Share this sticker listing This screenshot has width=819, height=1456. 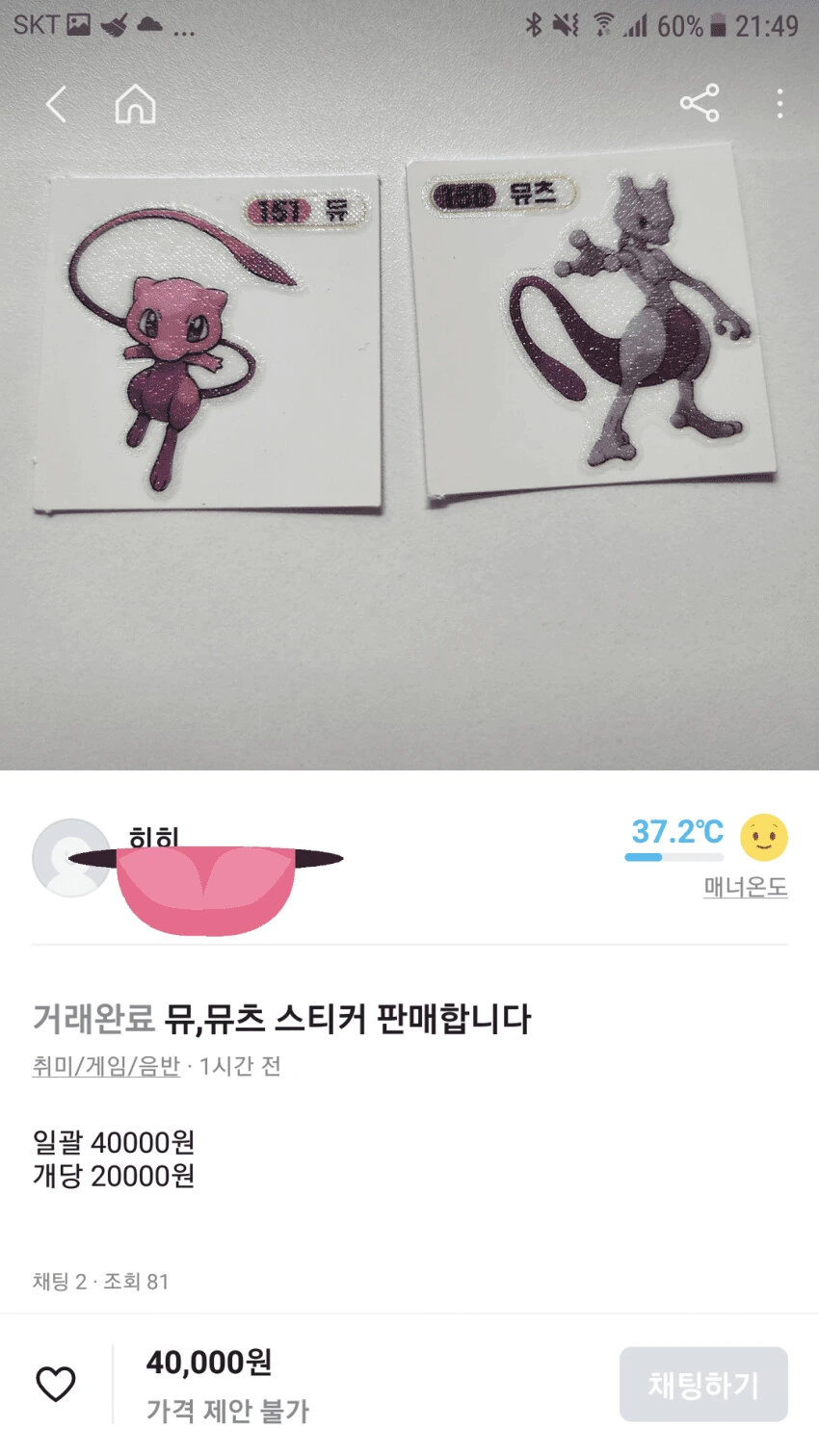pyautogui.click(x=700, y=103)
